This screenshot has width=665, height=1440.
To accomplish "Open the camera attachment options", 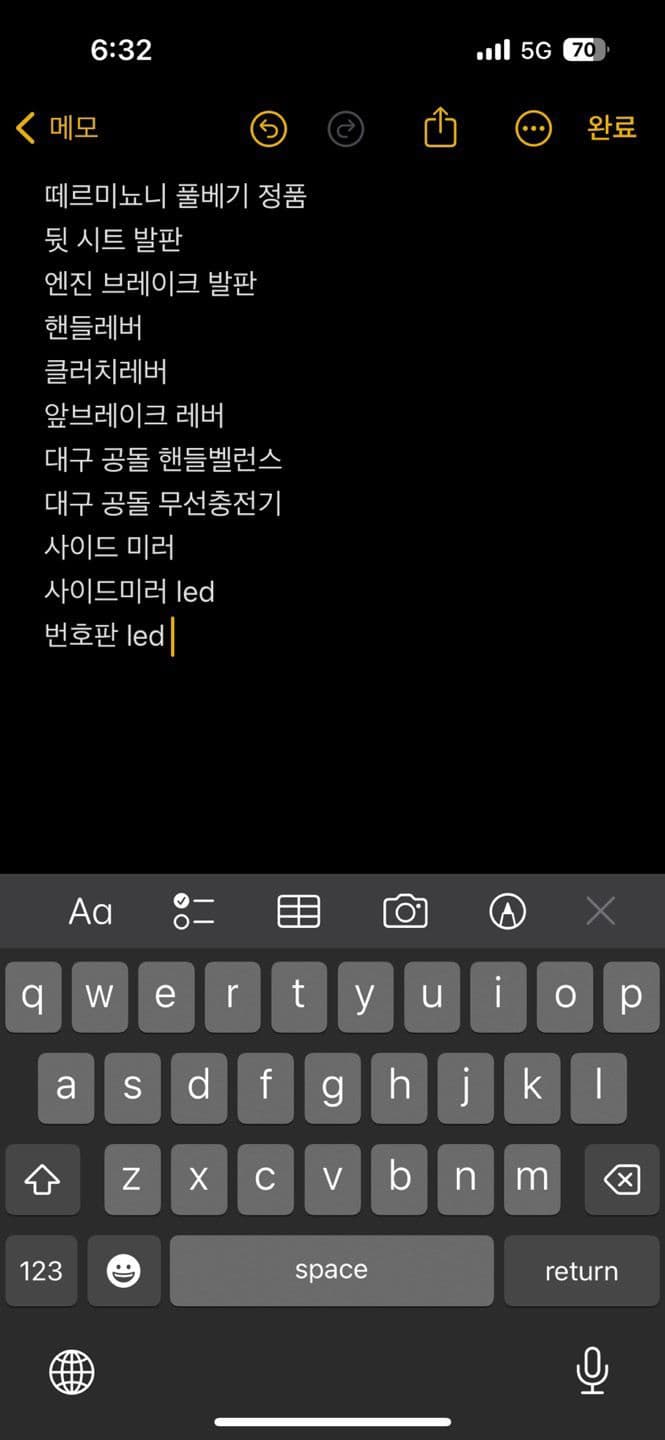I will (x=405, y=911).
